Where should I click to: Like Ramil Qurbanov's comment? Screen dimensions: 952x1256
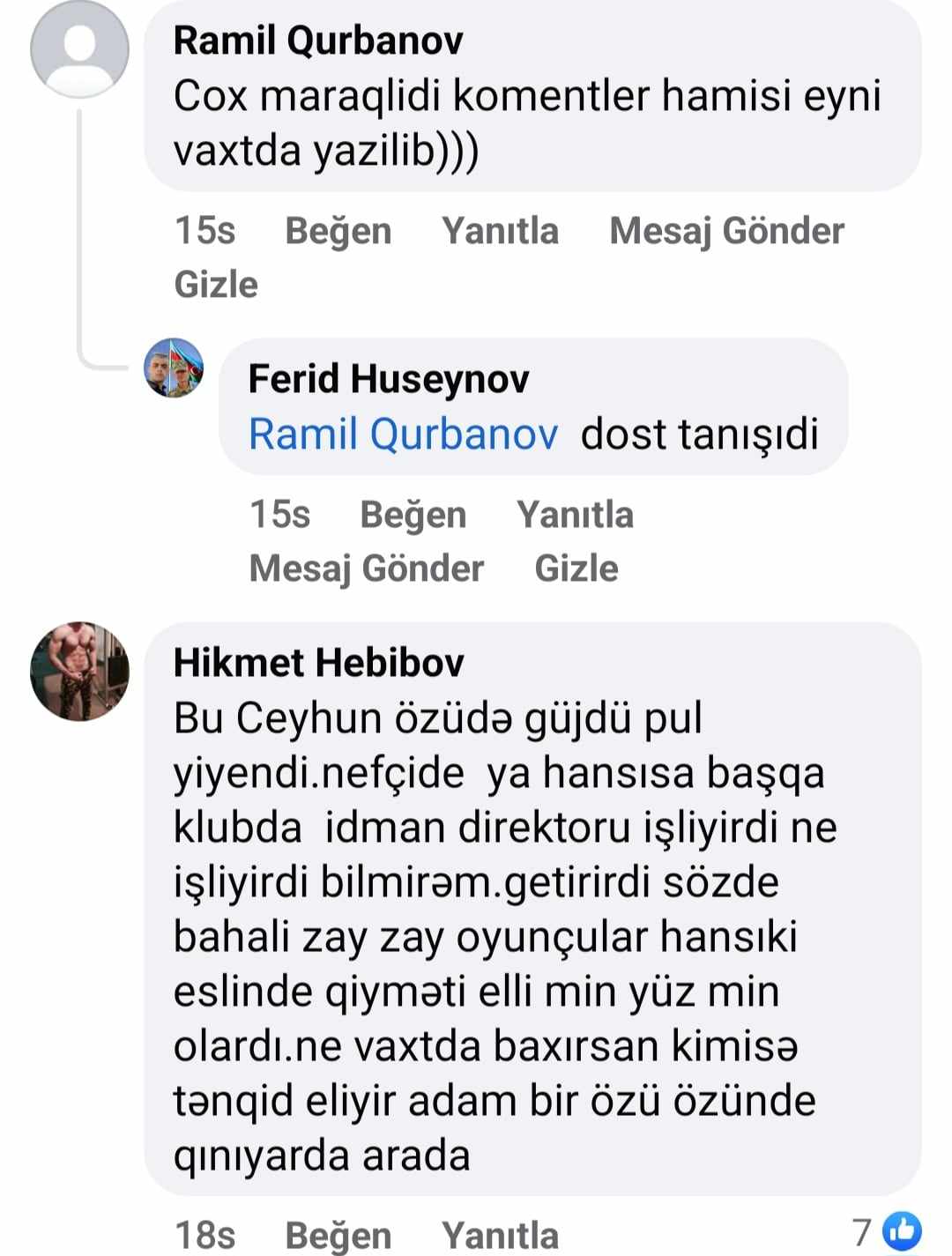click(x=338, y=231)
